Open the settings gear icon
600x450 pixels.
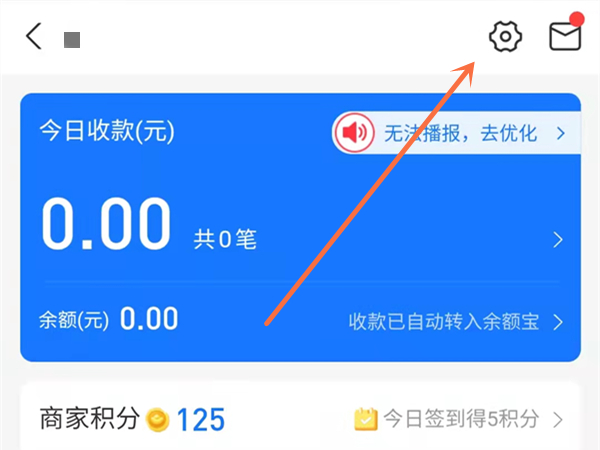(x=505, y=37)
